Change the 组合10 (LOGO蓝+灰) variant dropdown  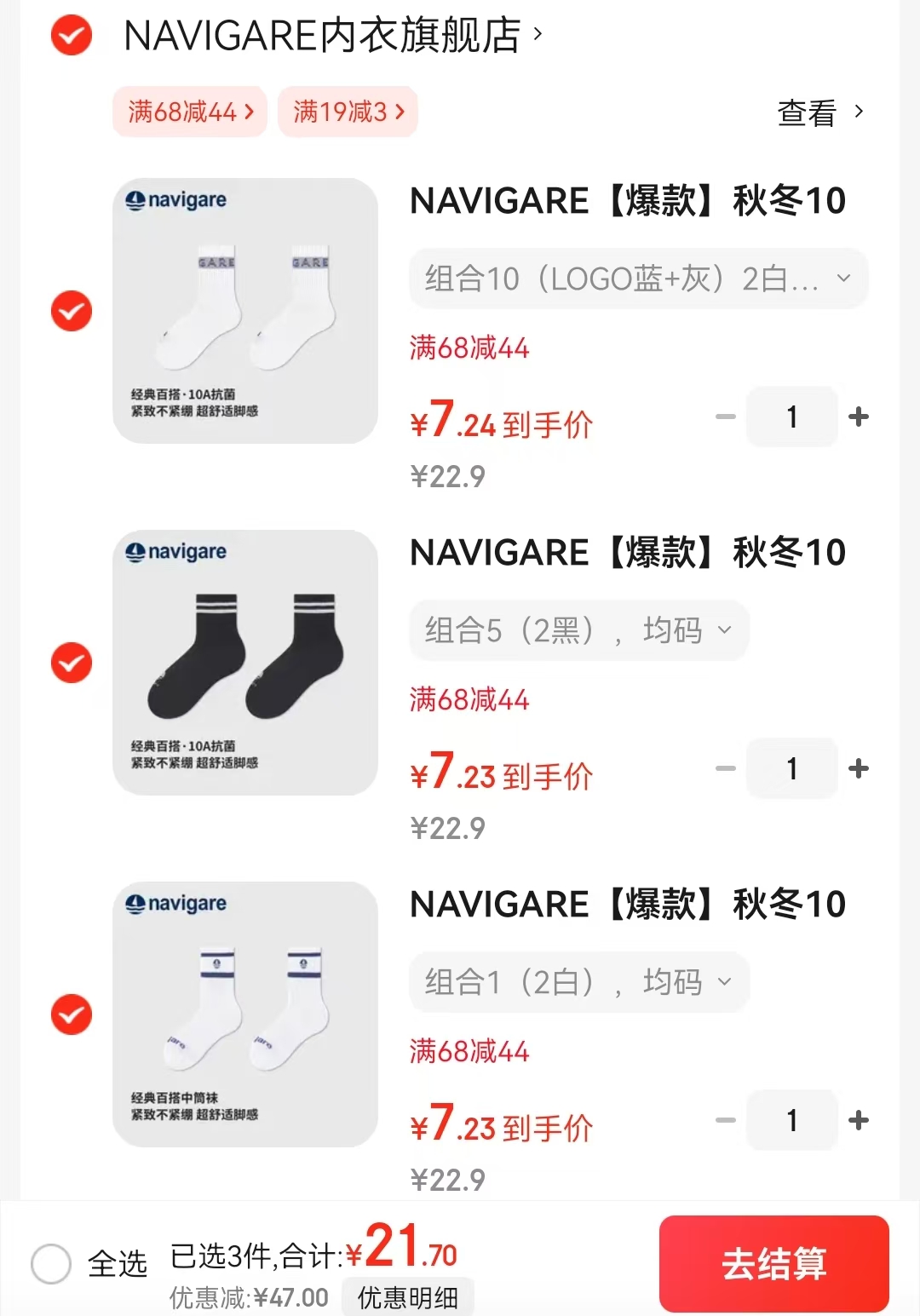point(638,279)
